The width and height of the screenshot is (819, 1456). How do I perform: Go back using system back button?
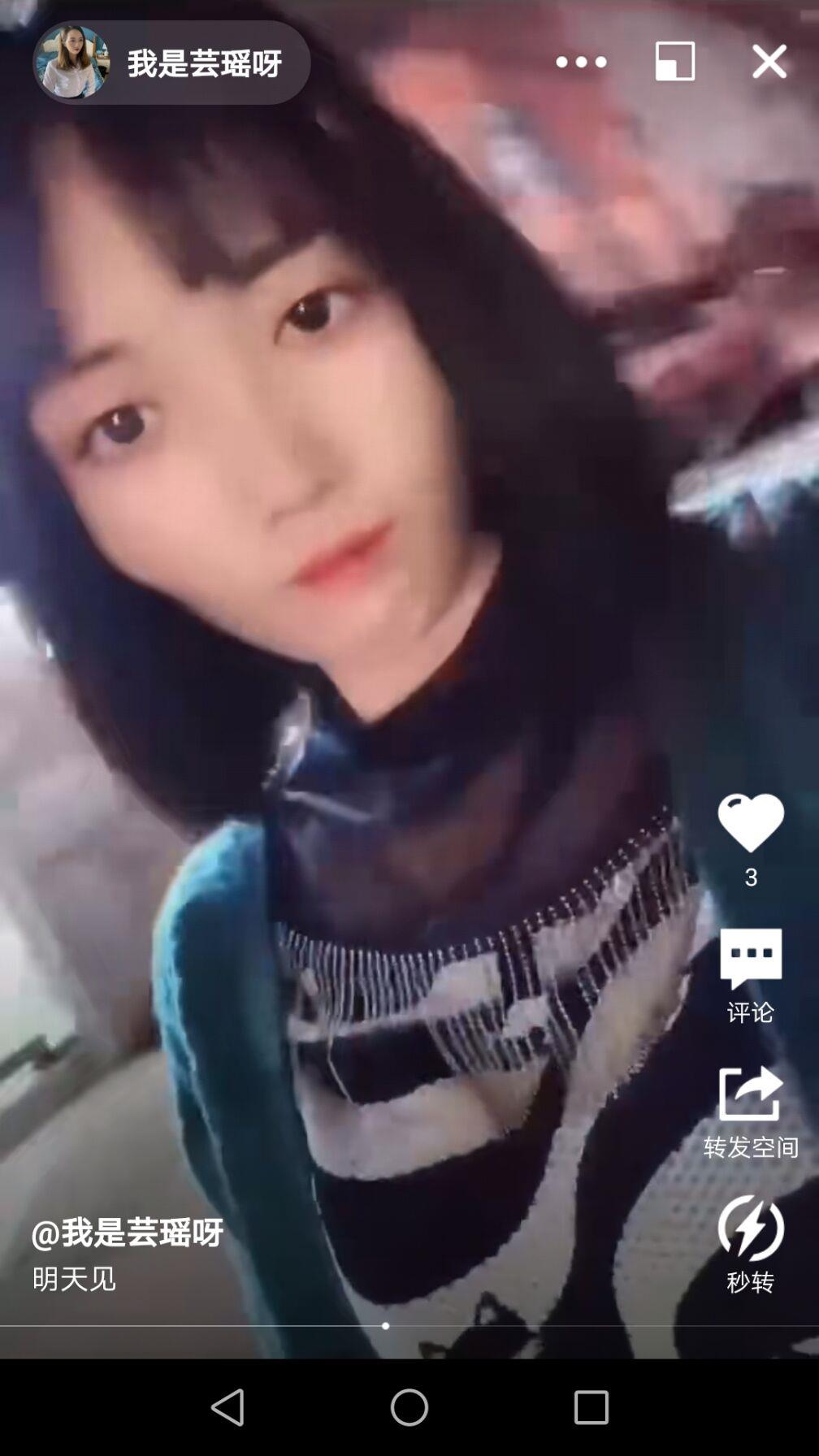coord(227,1407)
